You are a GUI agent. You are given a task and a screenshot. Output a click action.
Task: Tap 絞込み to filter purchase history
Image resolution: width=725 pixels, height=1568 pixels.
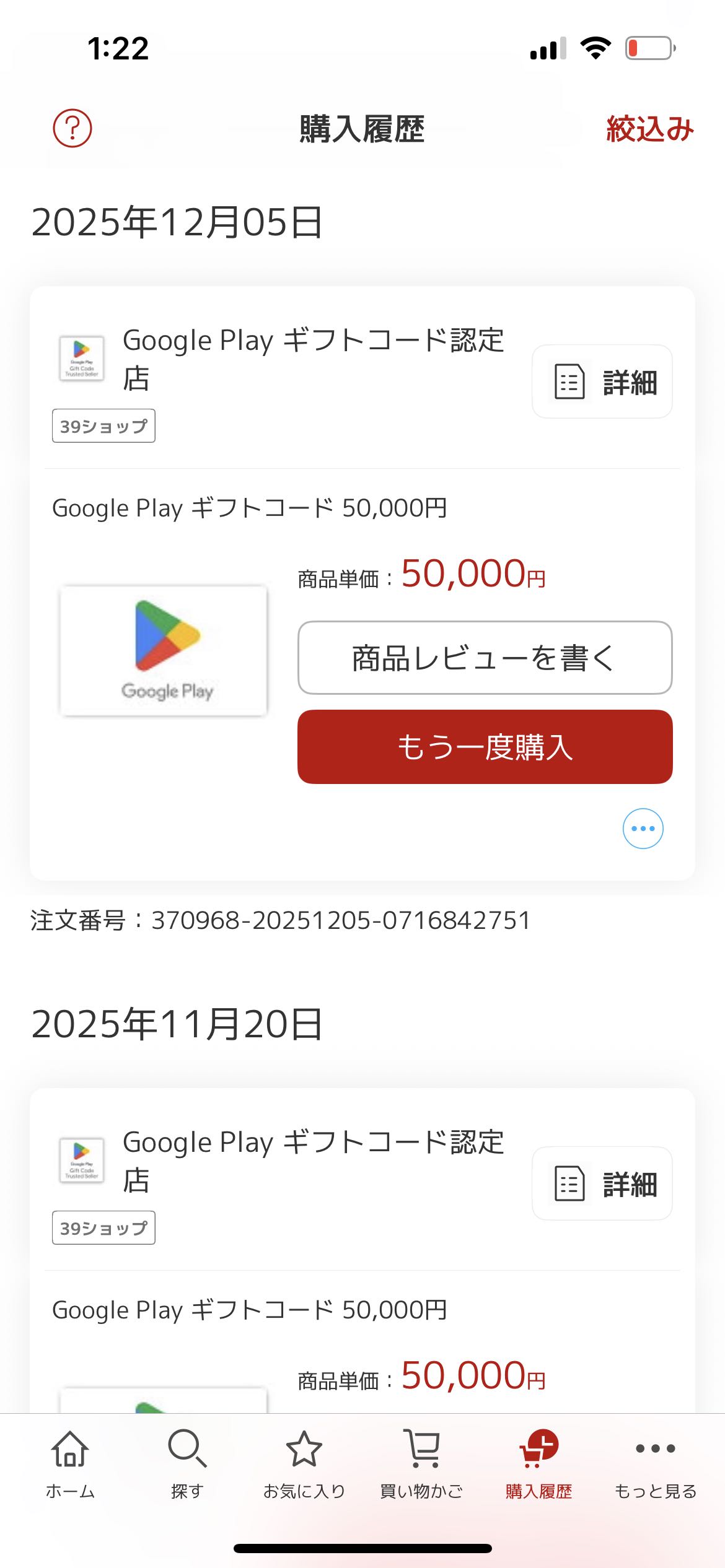point(649,129)
